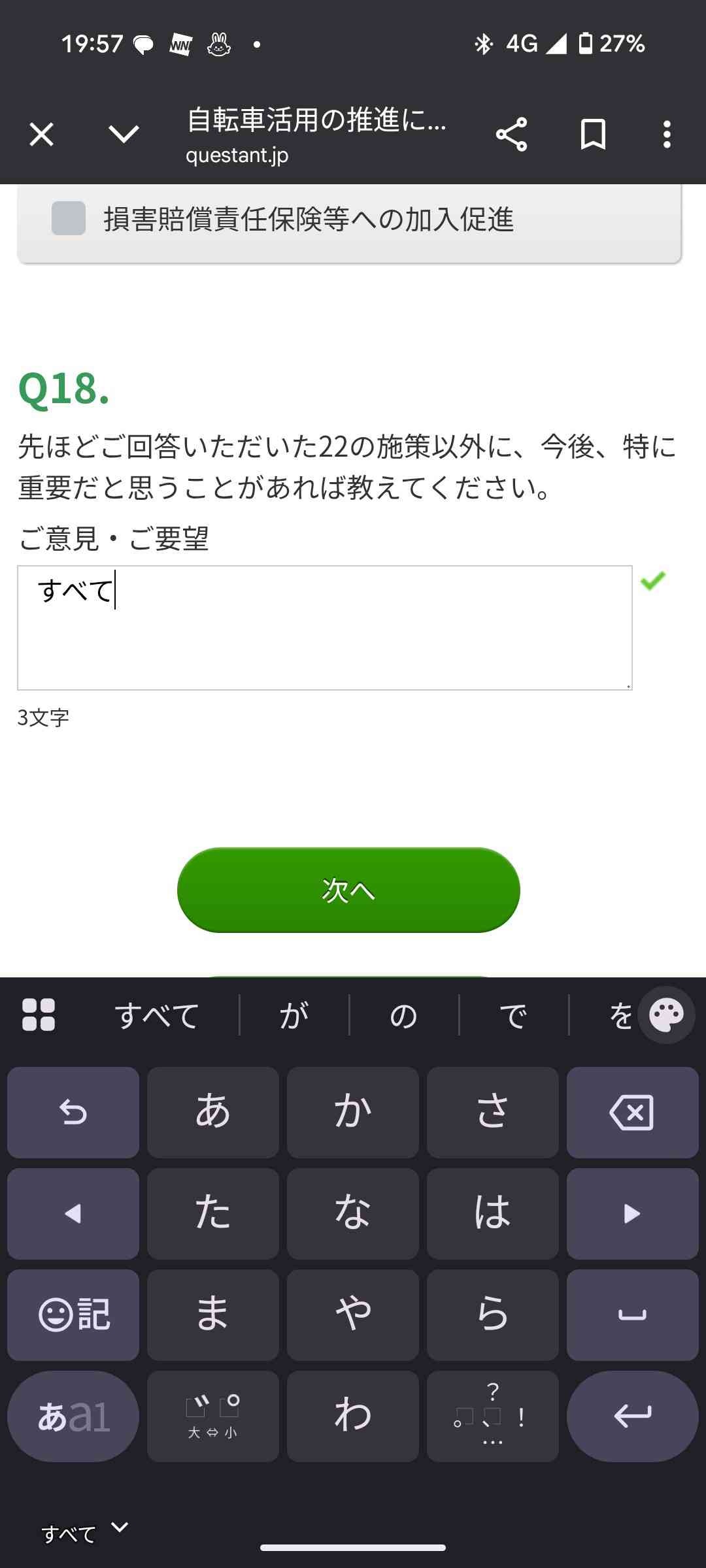Check 損害賠償責任保険等への加入促進 option

[69, 218]
